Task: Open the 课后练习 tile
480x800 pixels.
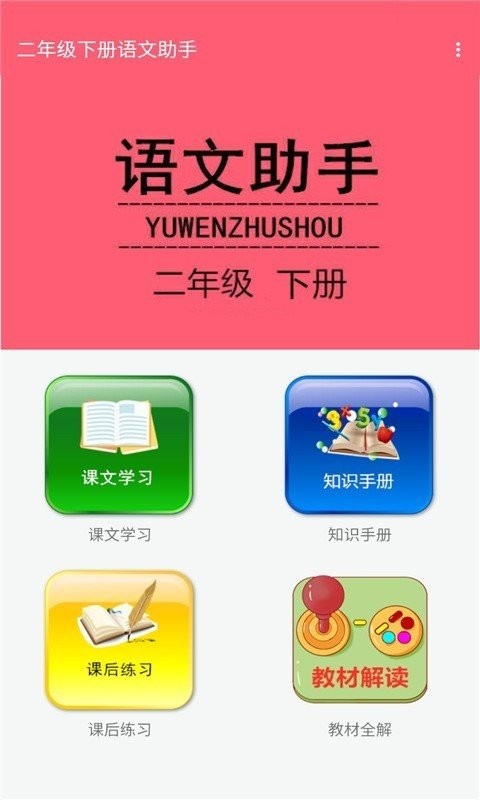Action: click(x=119, y=640)
